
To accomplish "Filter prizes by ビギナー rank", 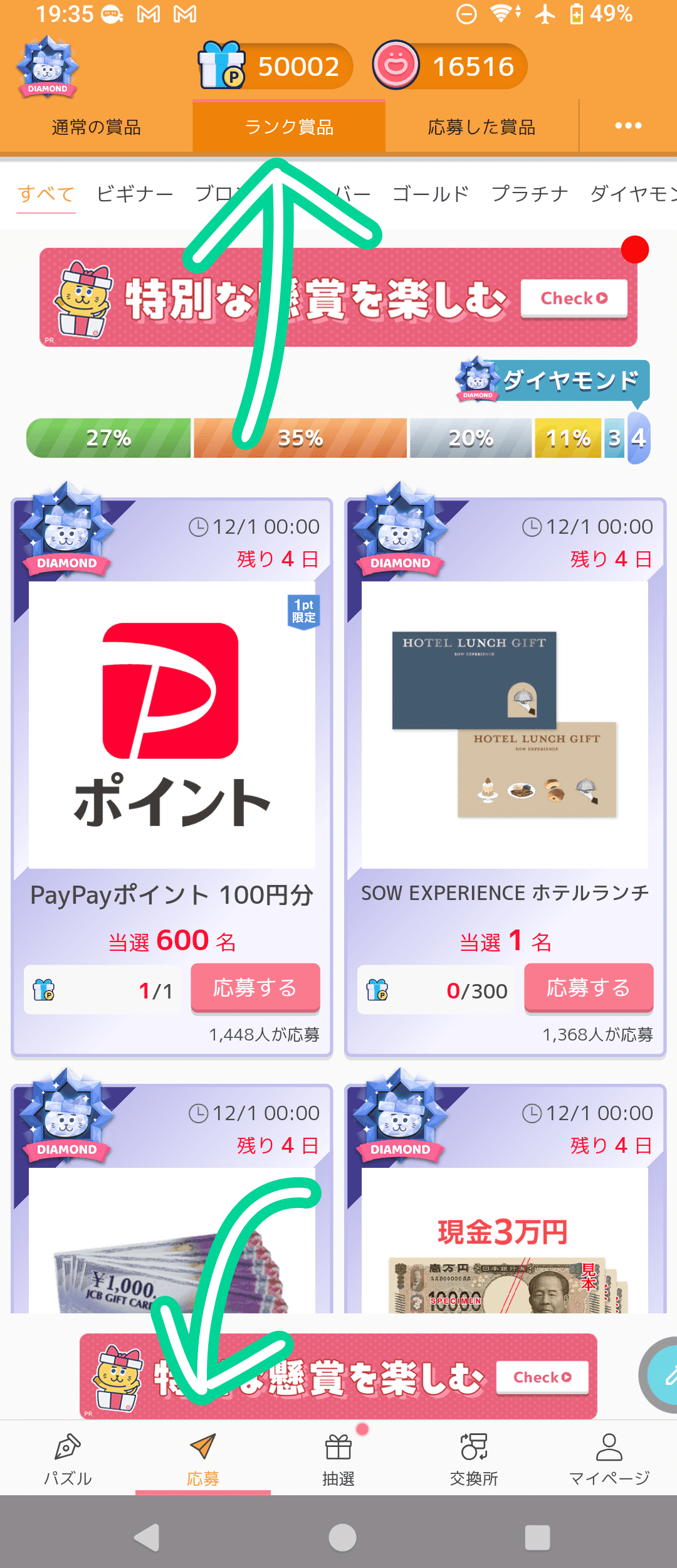I will click(x=135, y=194).
